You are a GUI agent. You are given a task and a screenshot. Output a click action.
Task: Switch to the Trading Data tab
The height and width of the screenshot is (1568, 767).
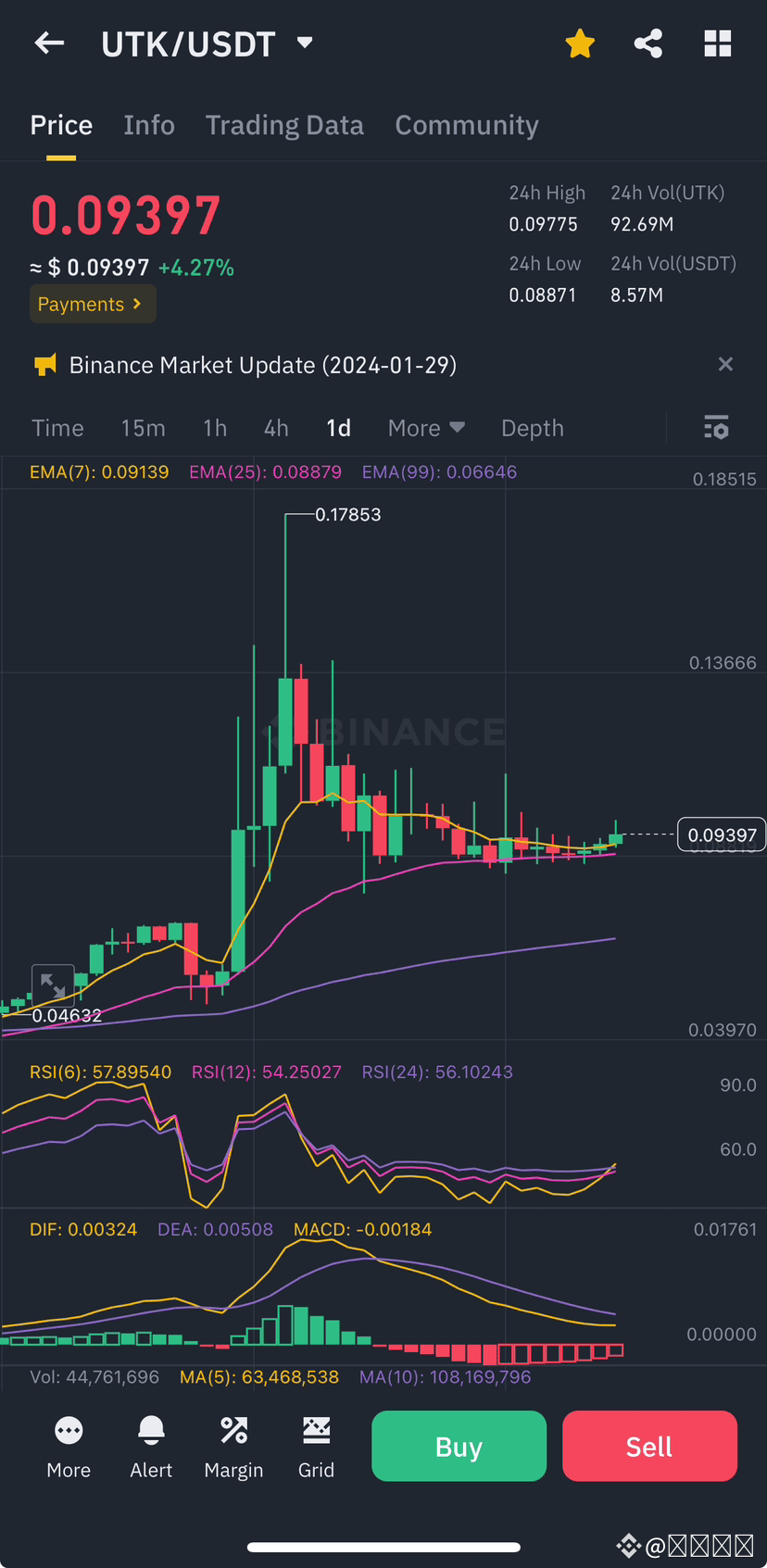pos(284,124)
